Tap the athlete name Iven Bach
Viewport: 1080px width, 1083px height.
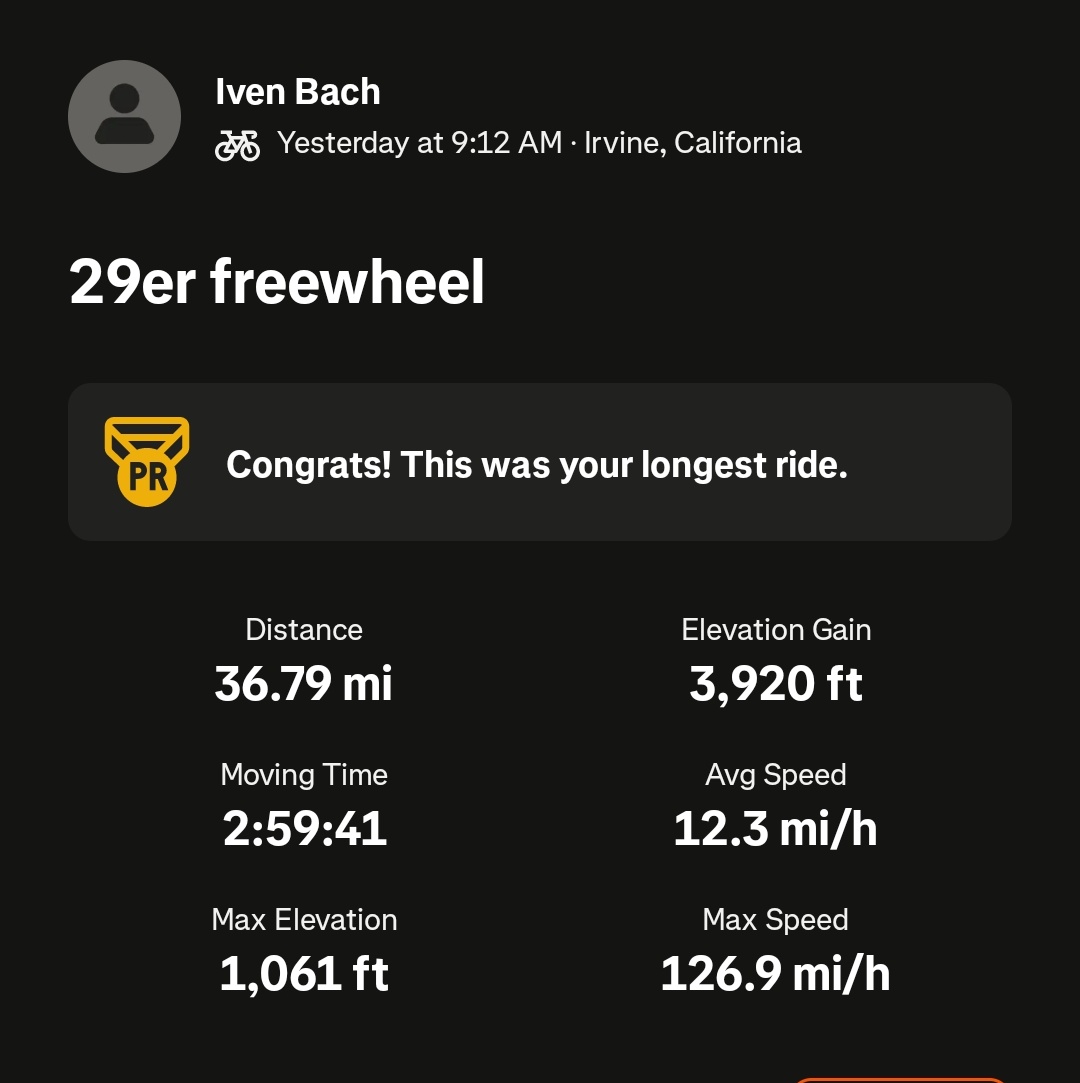[x=298, y=92]
